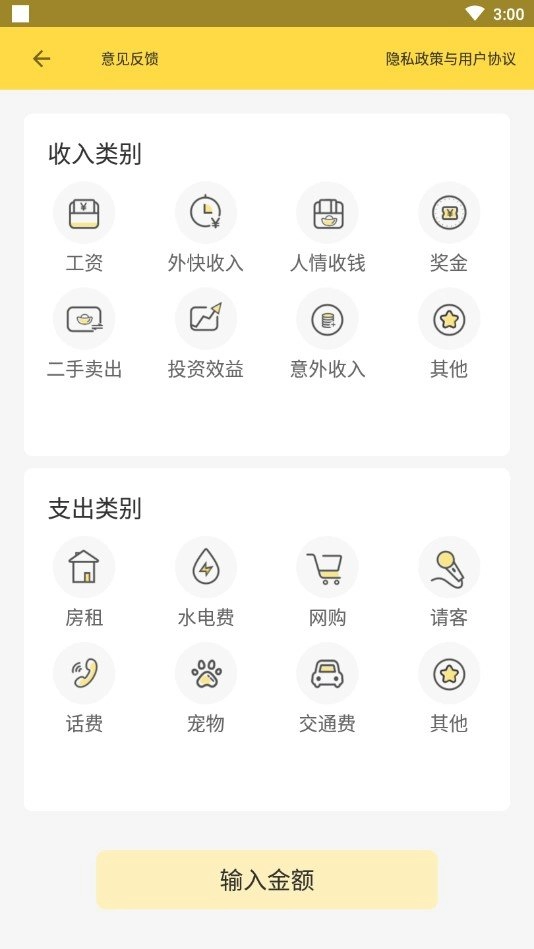Choose 其他 under 支出类别
This screenshot has width=534, height=949.
pos(449,689)
